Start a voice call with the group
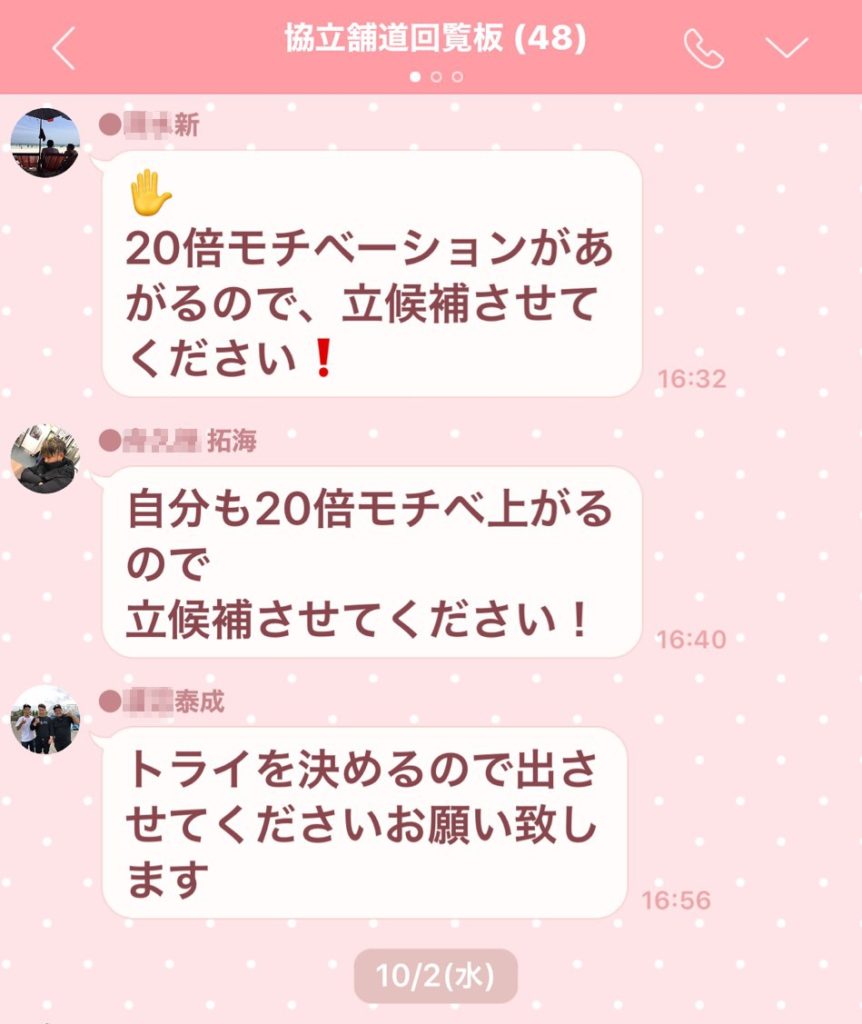This screenshot has width=862, height=1024. [703, 48]
